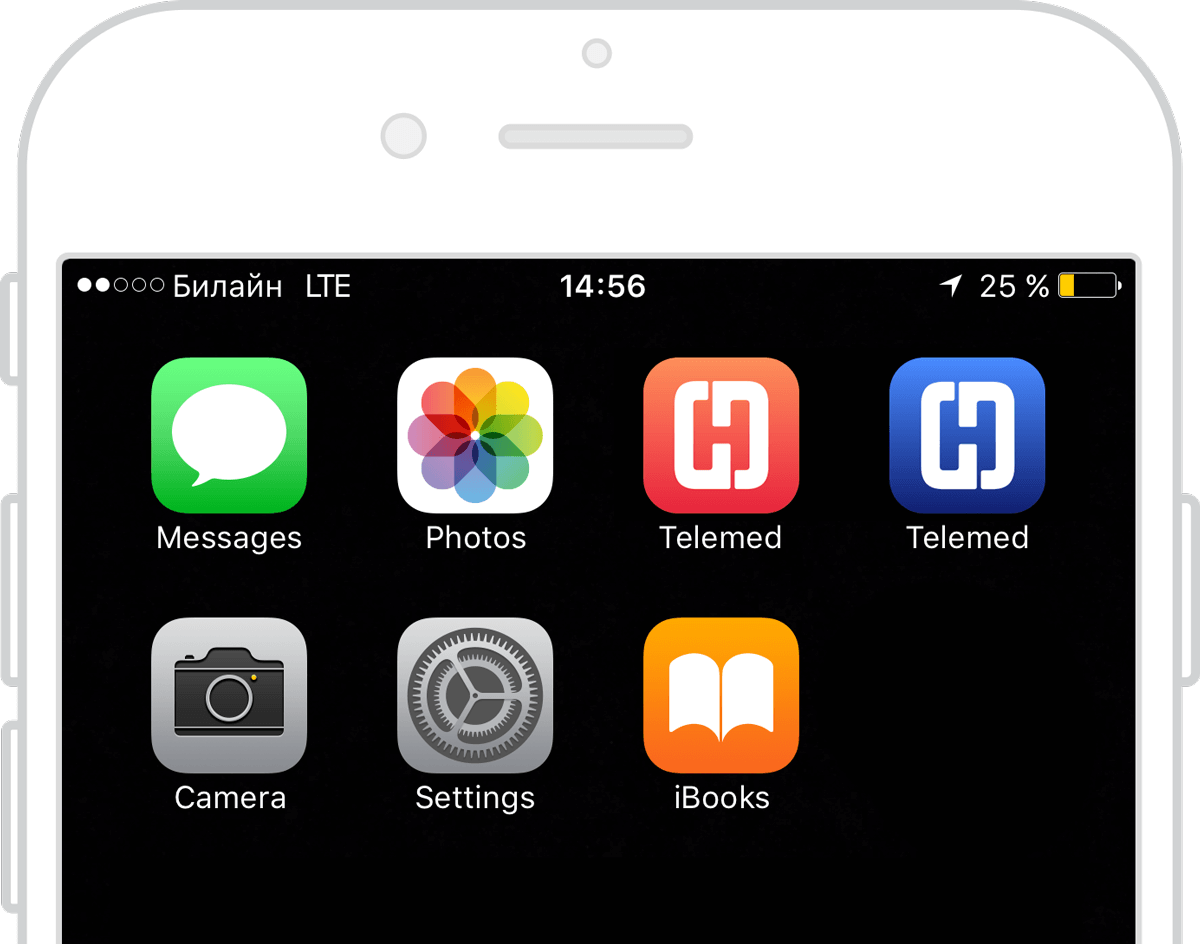Open the Messages app
Screen dimensions: 1200x944
[229, 436]
